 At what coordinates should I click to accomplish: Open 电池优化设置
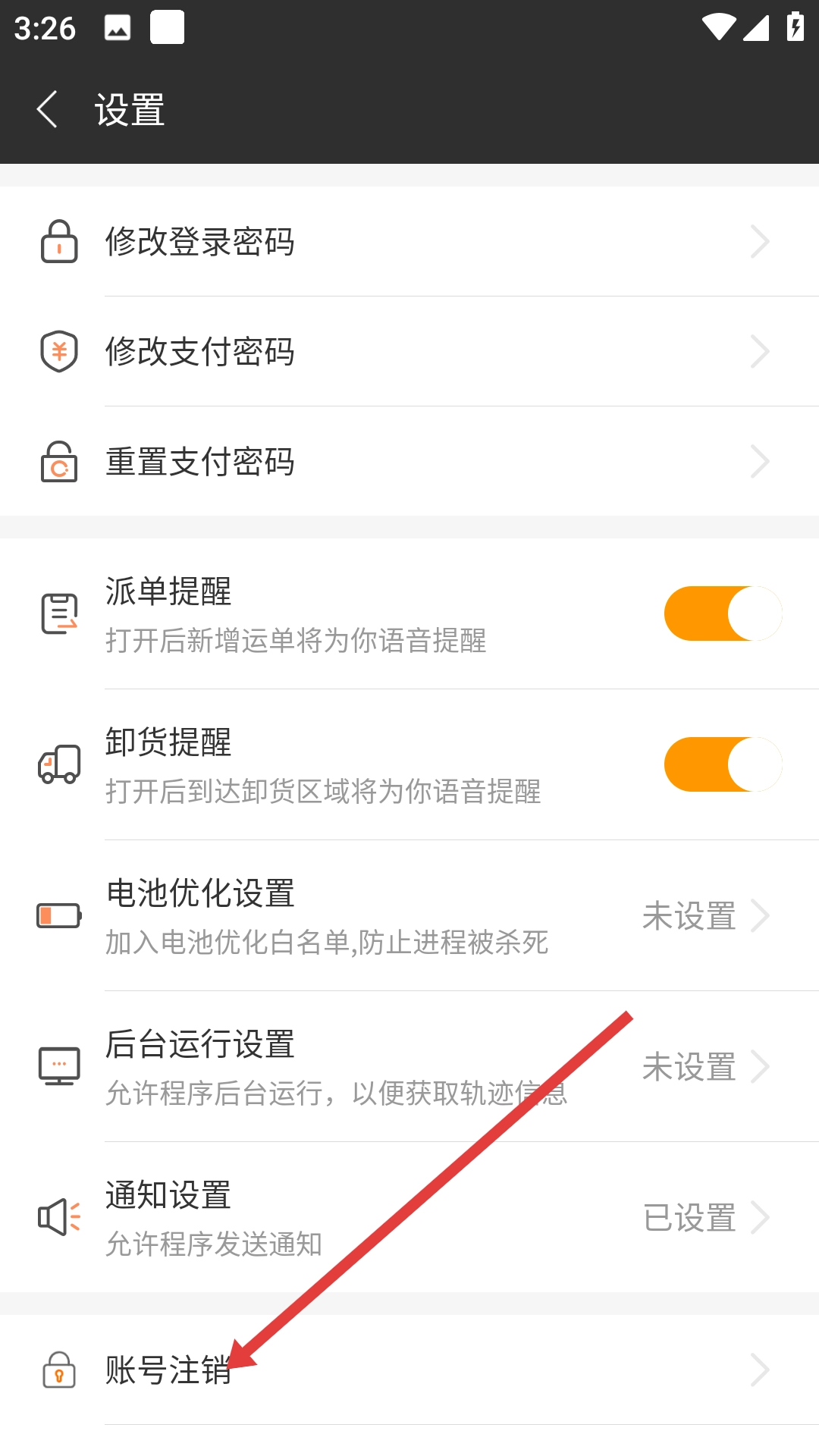click(x=409, y=915)
